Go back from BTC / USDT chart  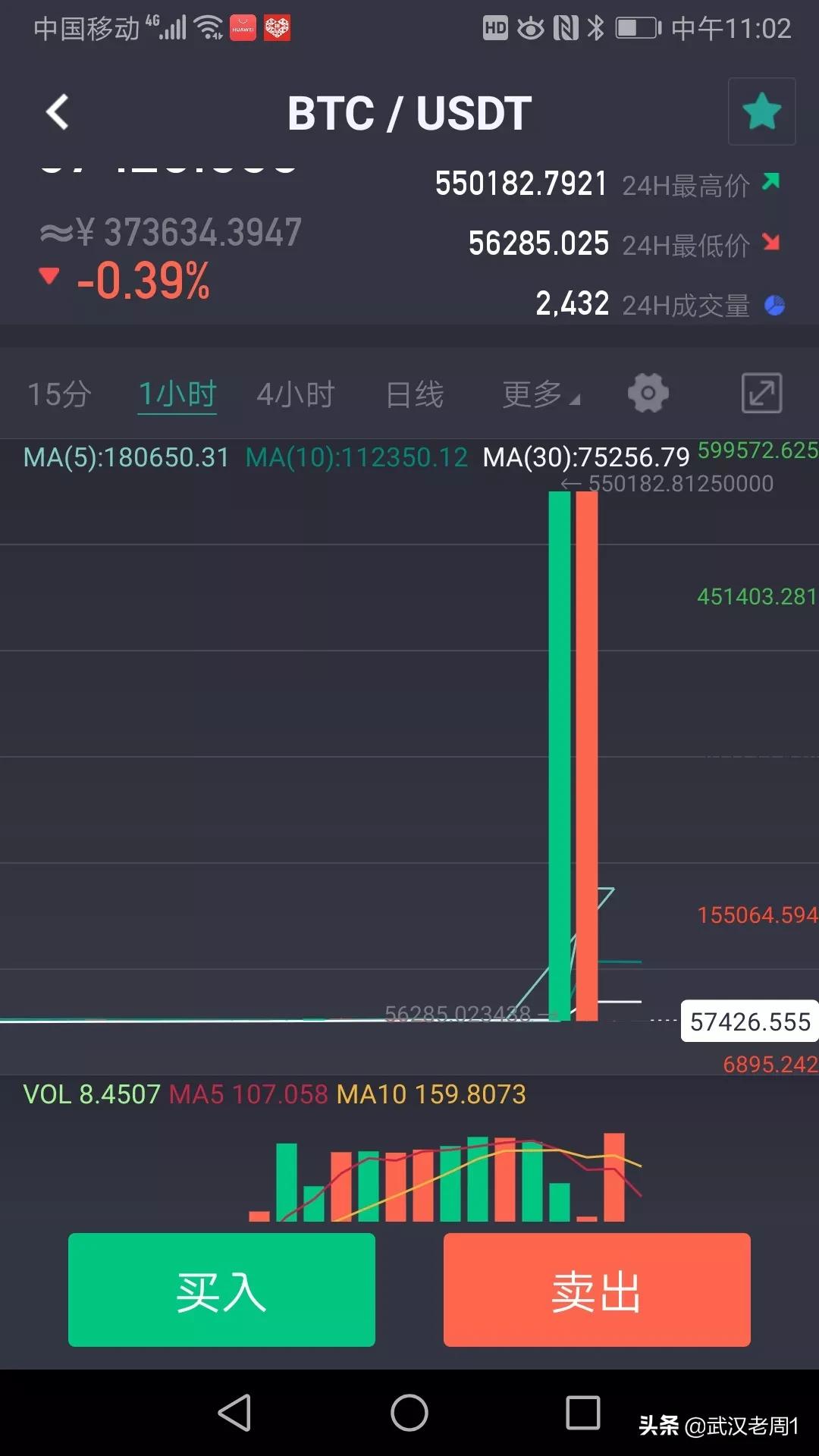58,112
